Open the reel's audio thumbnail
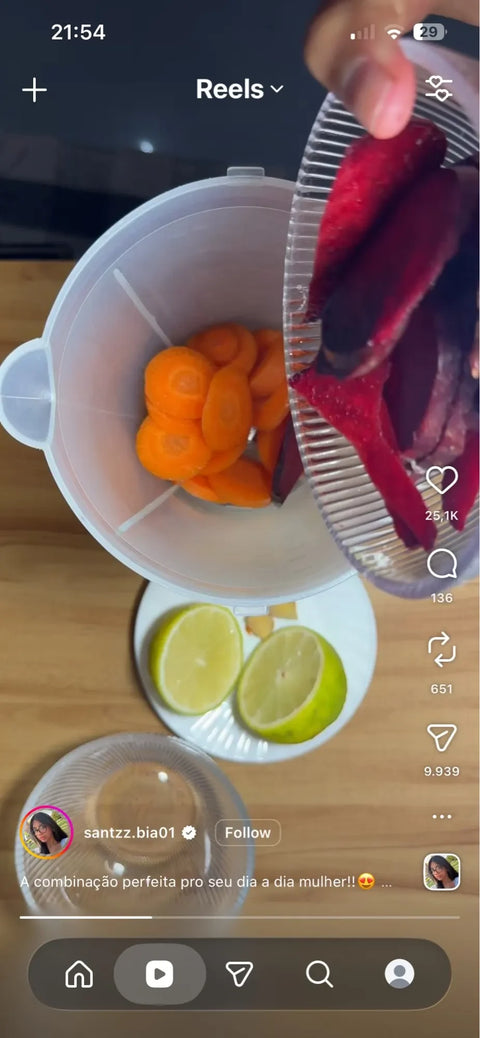Image resolution: width=480 pixels, height=1038 pixels. click(442, 872)
